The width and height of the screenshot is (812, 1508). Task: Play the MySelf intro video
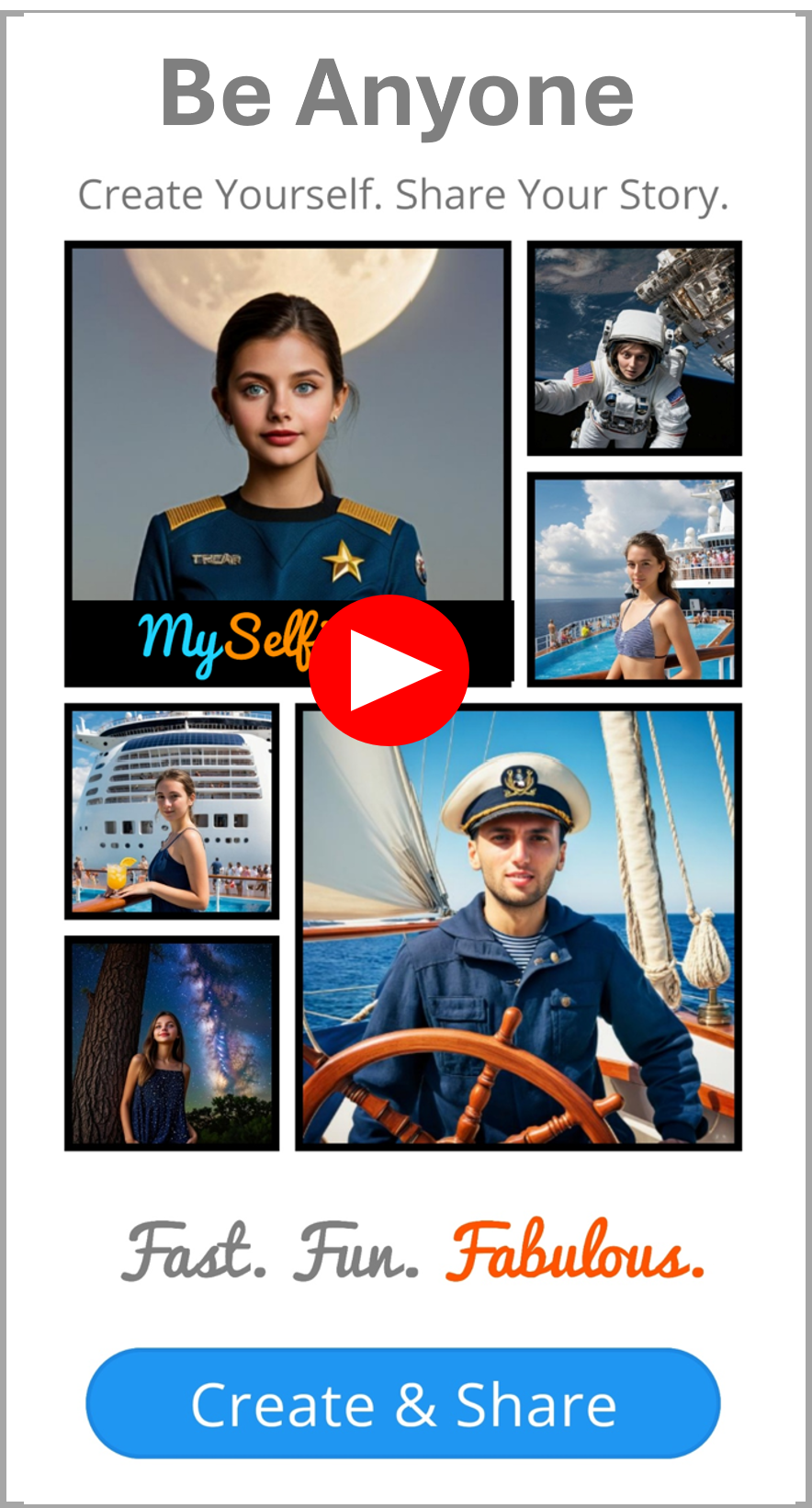point(389,671)
